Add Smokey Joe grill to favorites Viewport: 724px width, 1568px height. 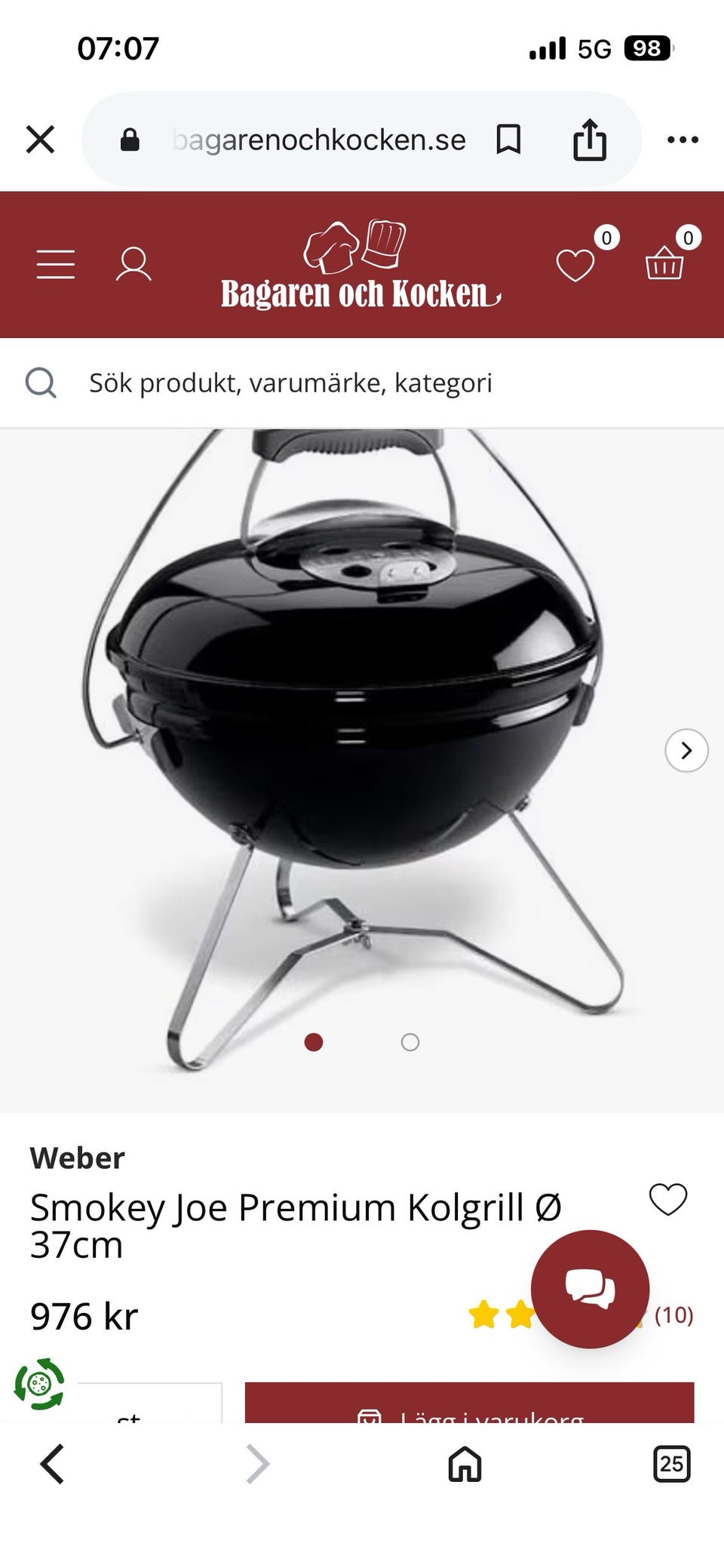pos(668,1199)
